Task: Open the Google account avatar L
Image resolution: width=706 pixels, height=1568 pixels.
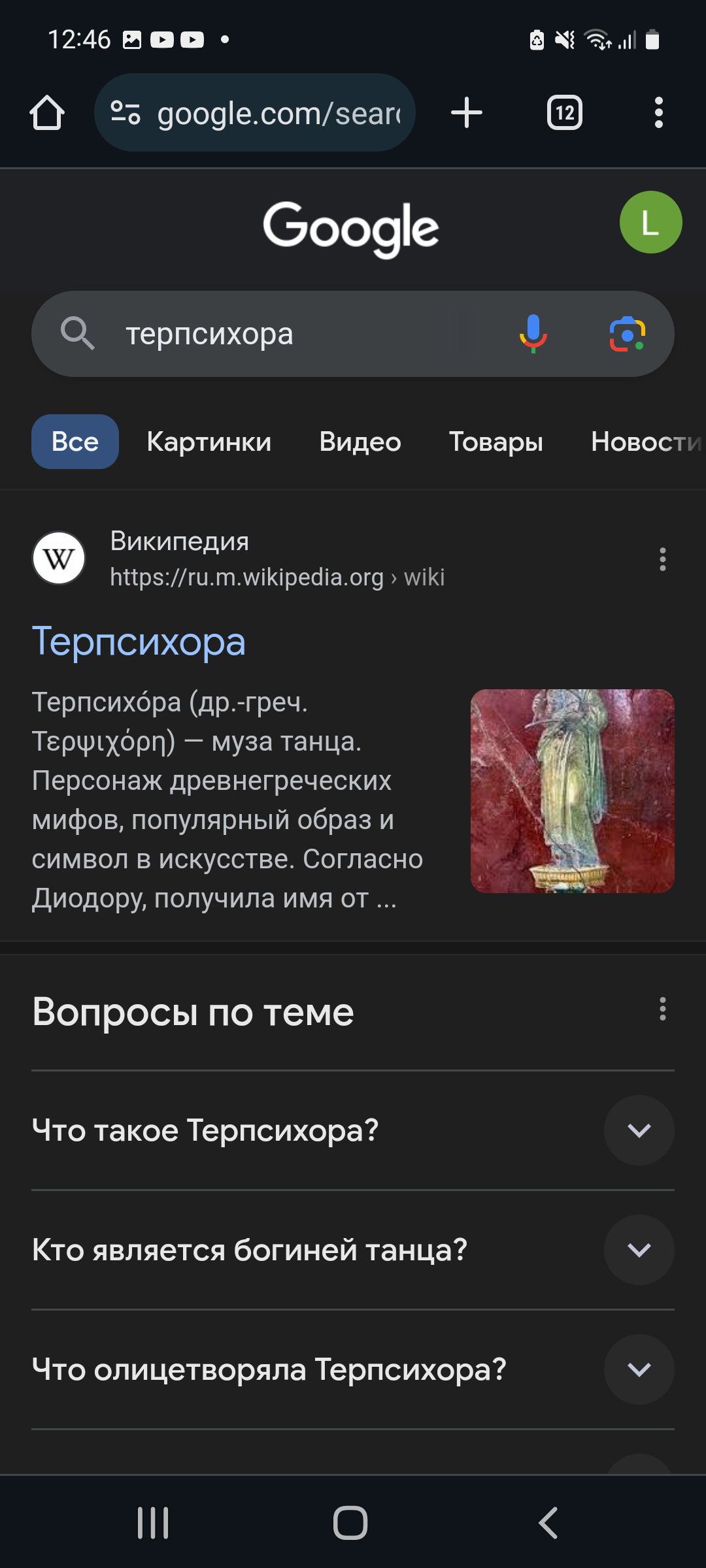Action: click(650, 222)
